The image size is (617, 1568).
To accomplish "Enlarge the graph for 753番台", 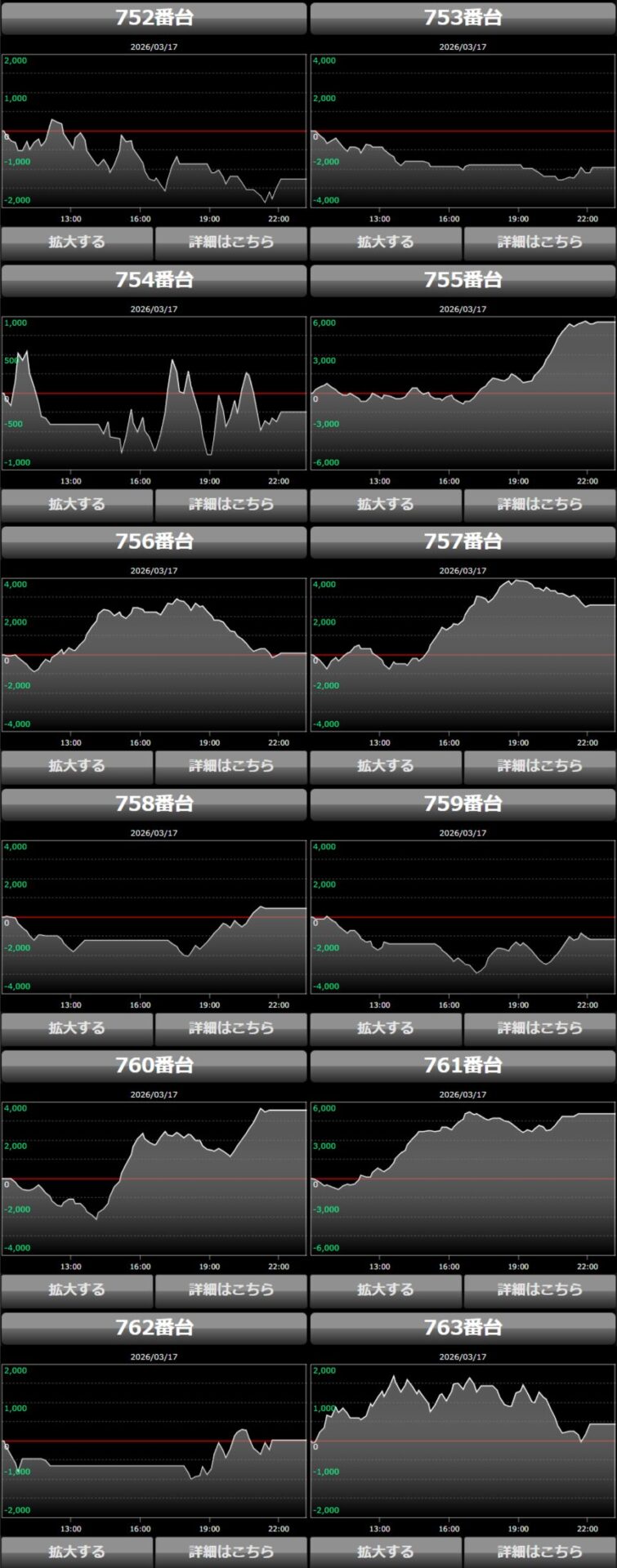I will pos(386,242).
